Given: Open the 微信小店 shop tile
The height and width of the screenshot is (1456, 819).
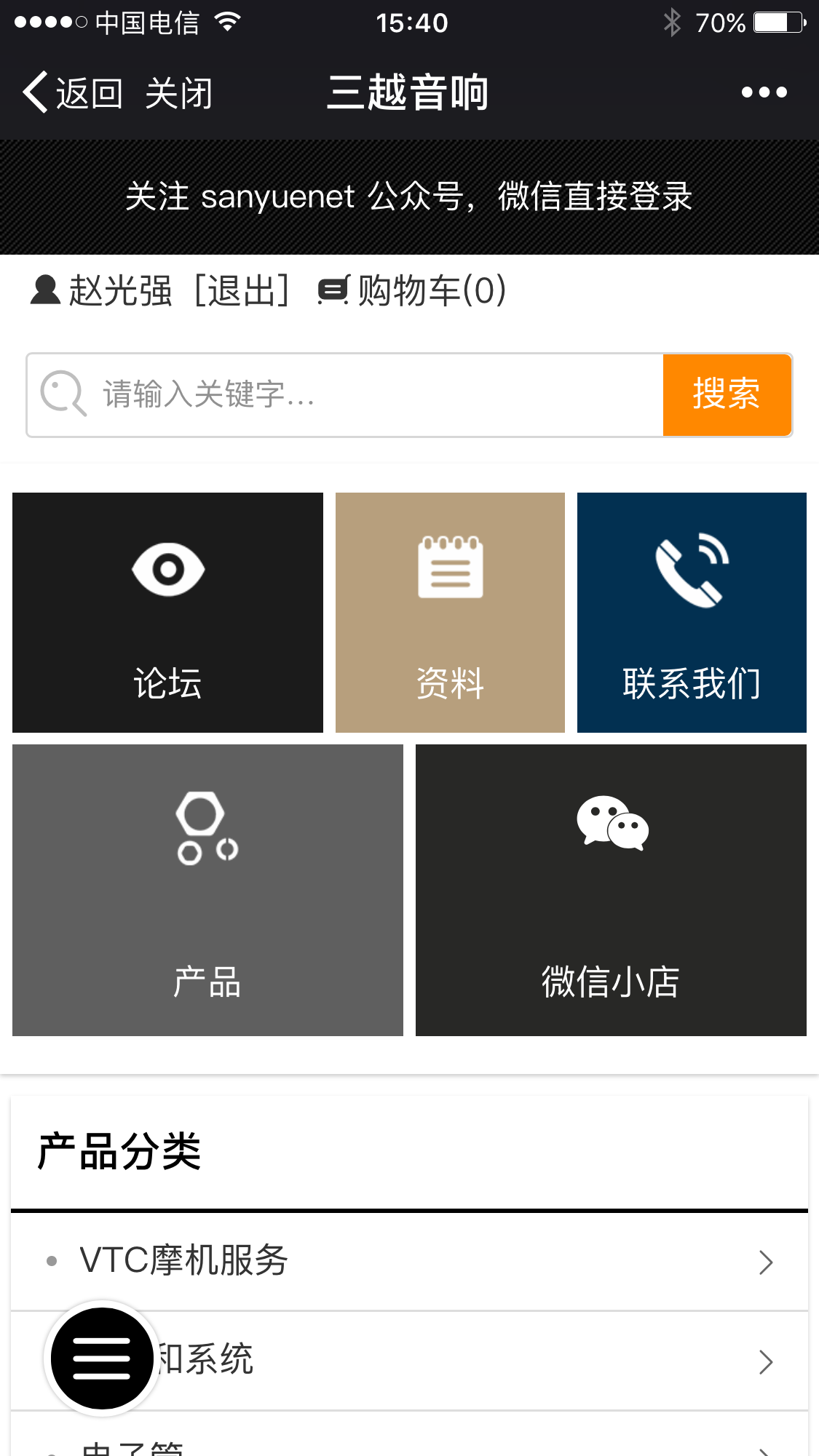Looking at the screenshot, I should pos(611,890).
